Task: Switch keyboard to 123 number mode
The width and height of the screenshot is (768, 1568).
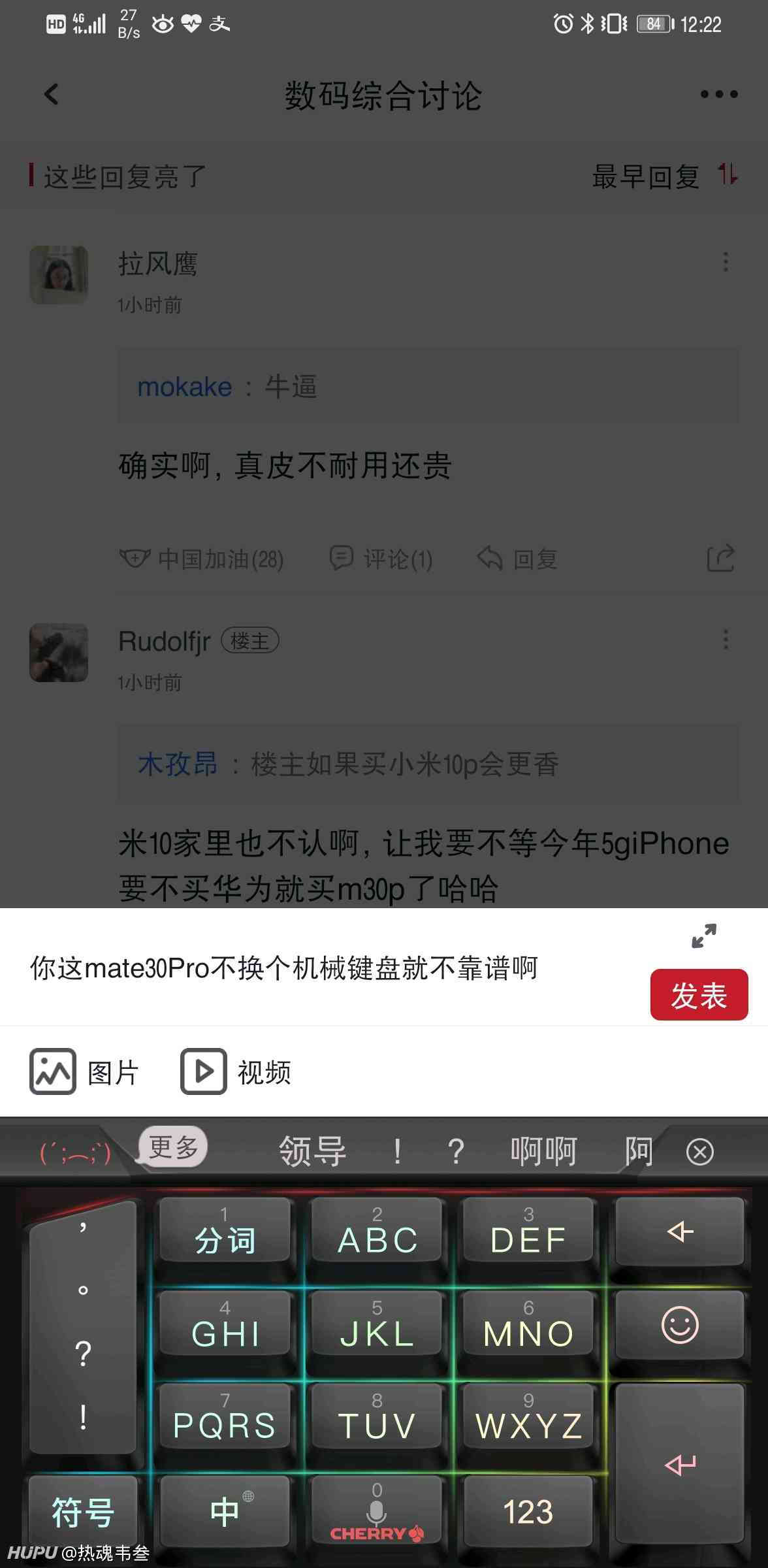Action: click(528, 1511)
